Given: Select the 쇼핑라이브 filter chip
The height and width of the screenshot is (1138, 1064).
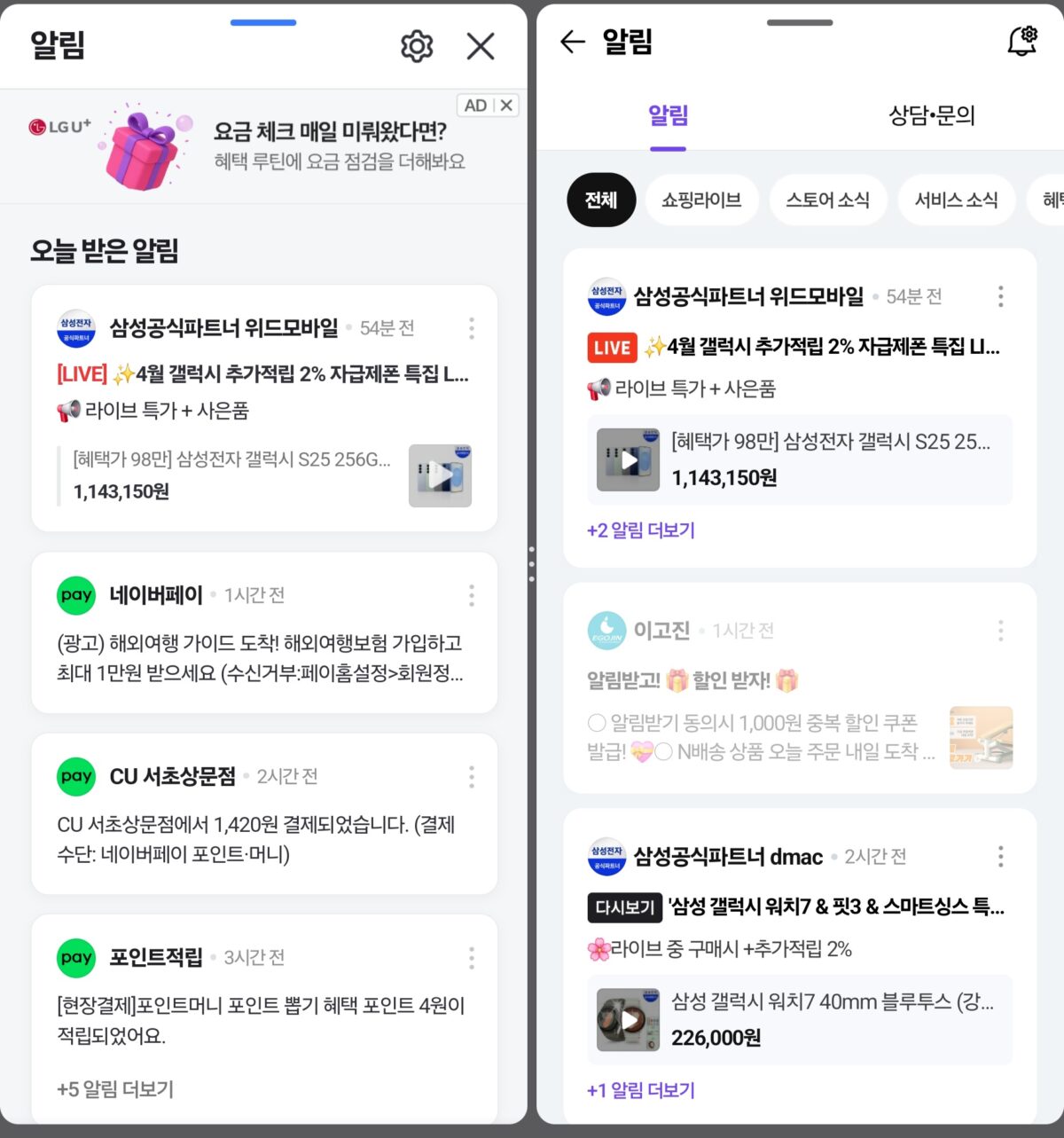Looking at the screenshot, I should [701, 200].
